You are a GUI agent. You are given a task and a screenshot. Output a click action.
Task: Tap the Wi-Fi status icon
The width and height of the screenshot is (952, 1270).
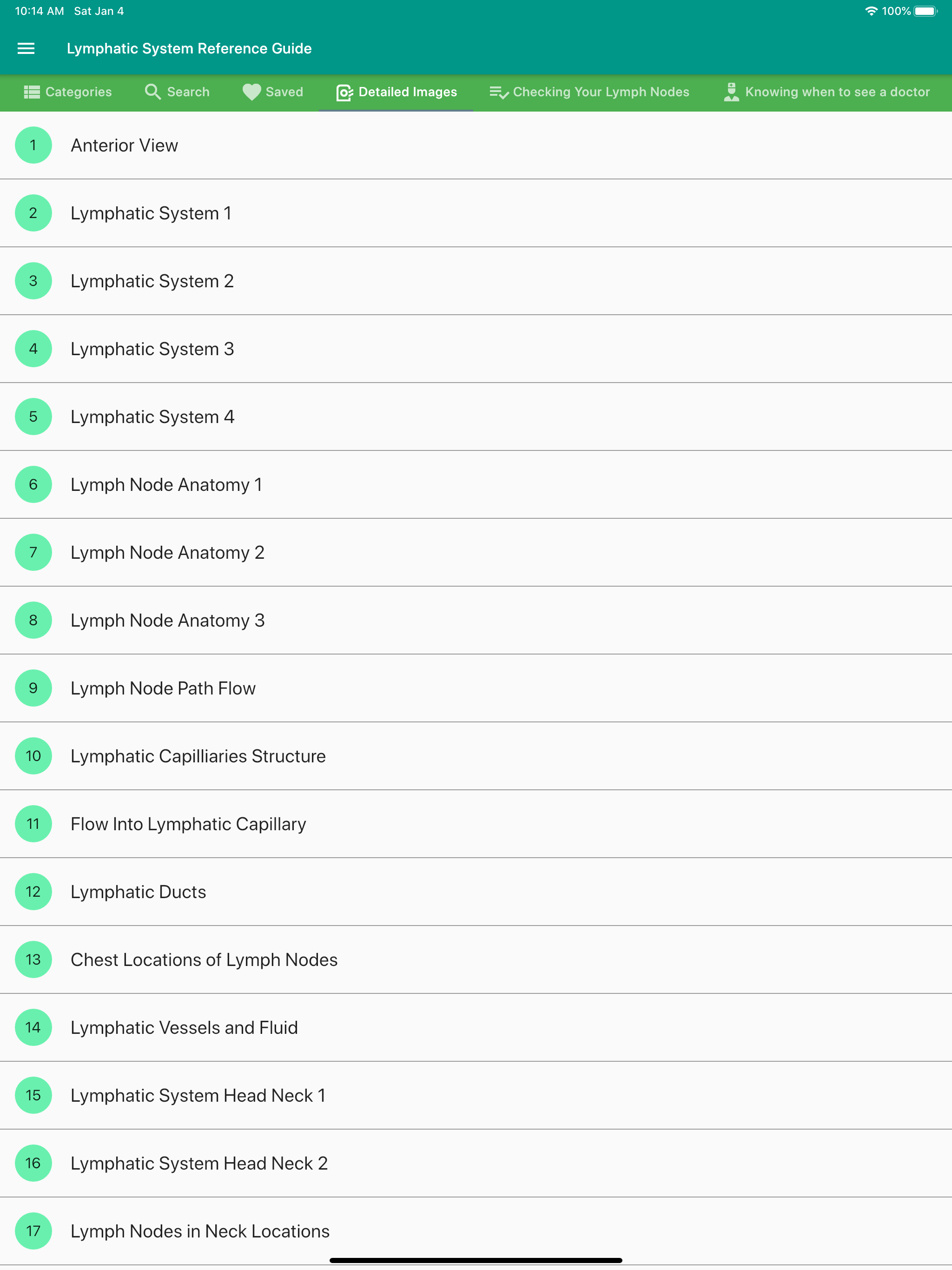[x=871, y=10]
